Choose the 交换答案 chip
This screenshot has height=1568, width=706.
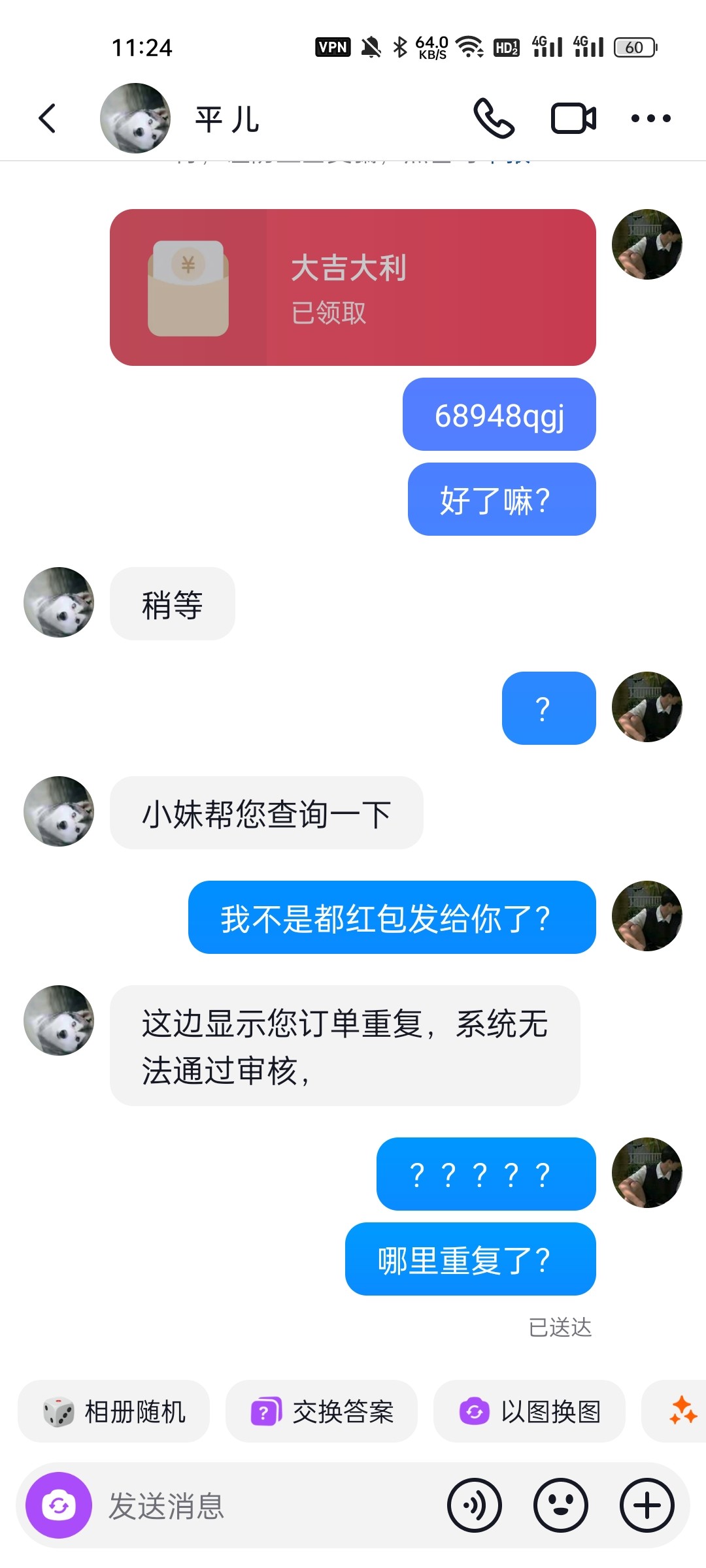[x=322, y=1412]
